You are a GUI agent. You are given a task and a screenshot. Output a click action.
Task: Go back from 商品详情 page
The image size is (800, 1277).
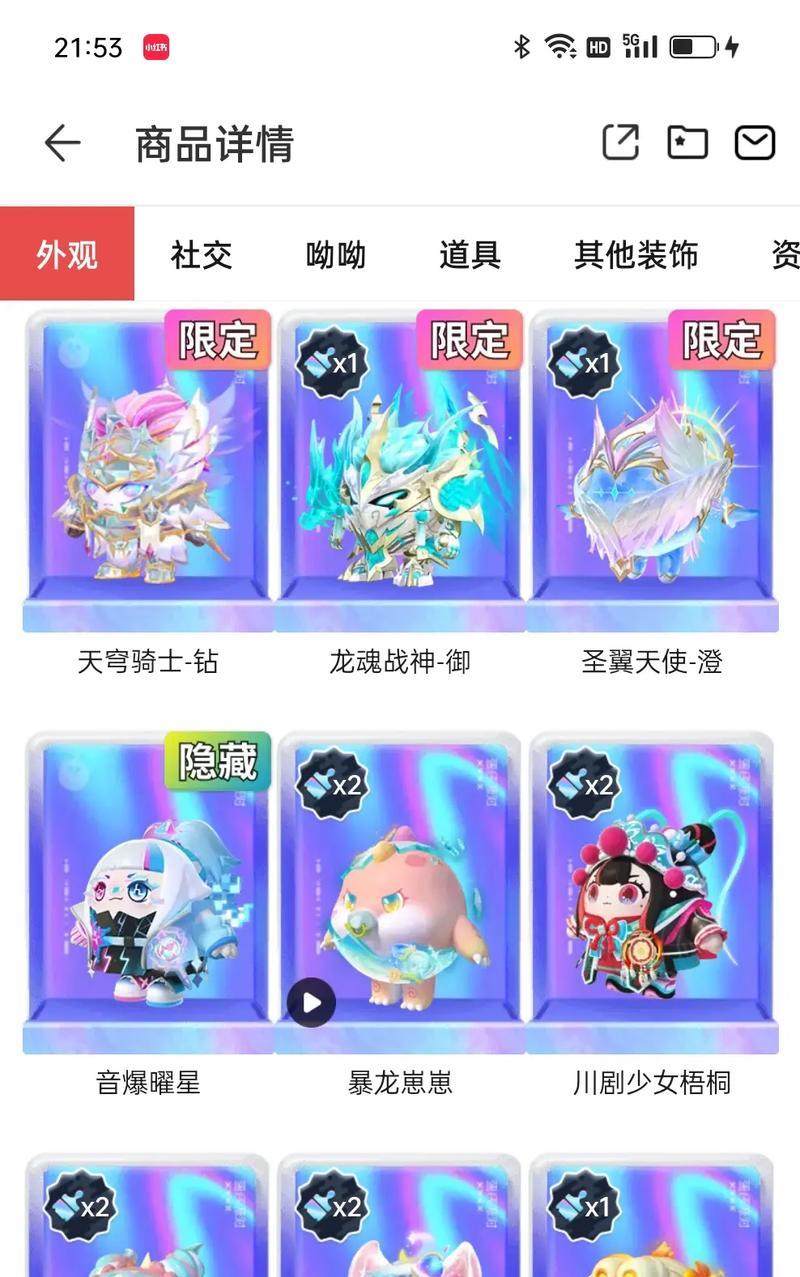[x=62, y=144]
